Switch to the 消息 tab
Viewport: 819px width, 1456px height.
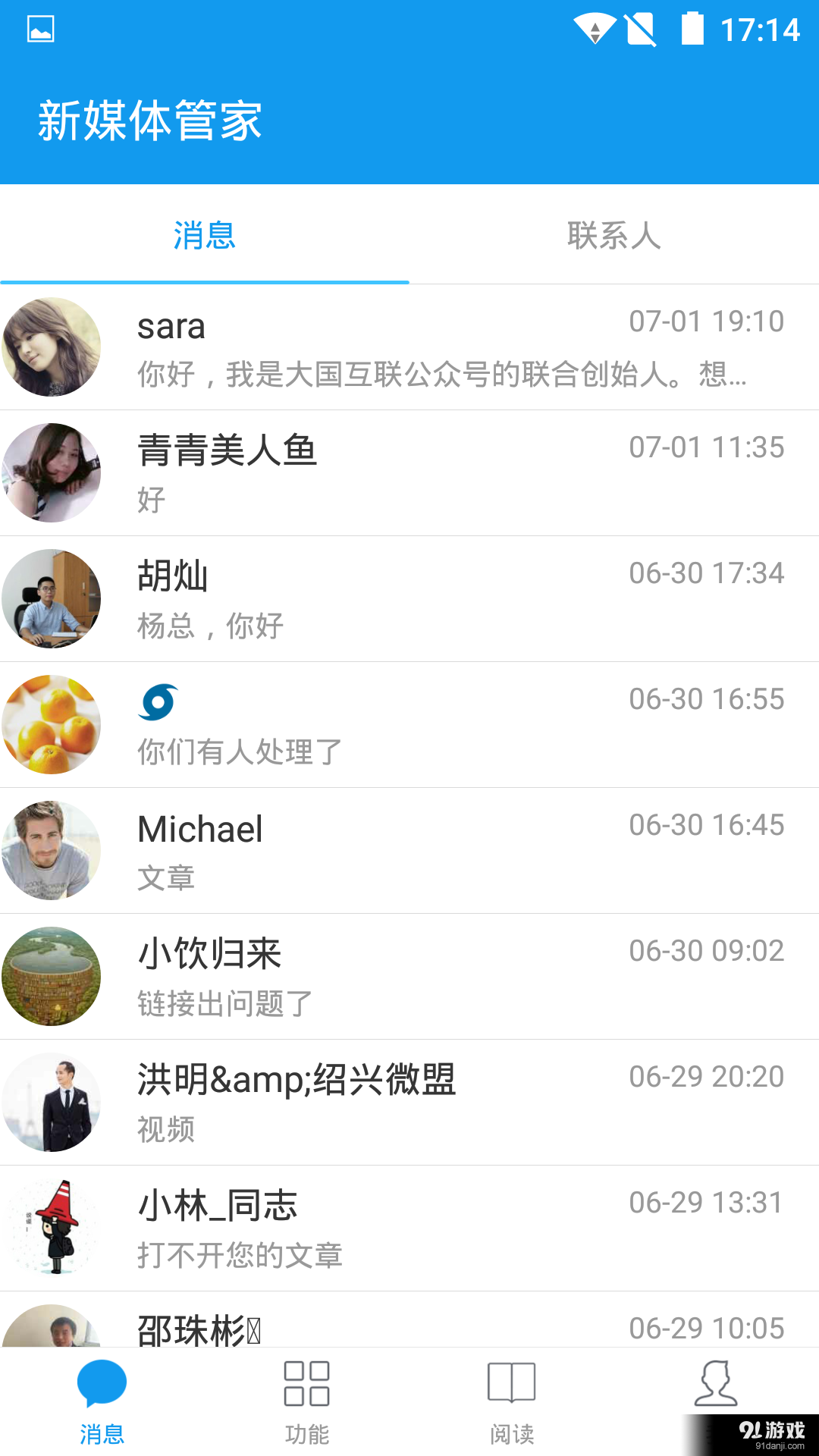[205, 237]
